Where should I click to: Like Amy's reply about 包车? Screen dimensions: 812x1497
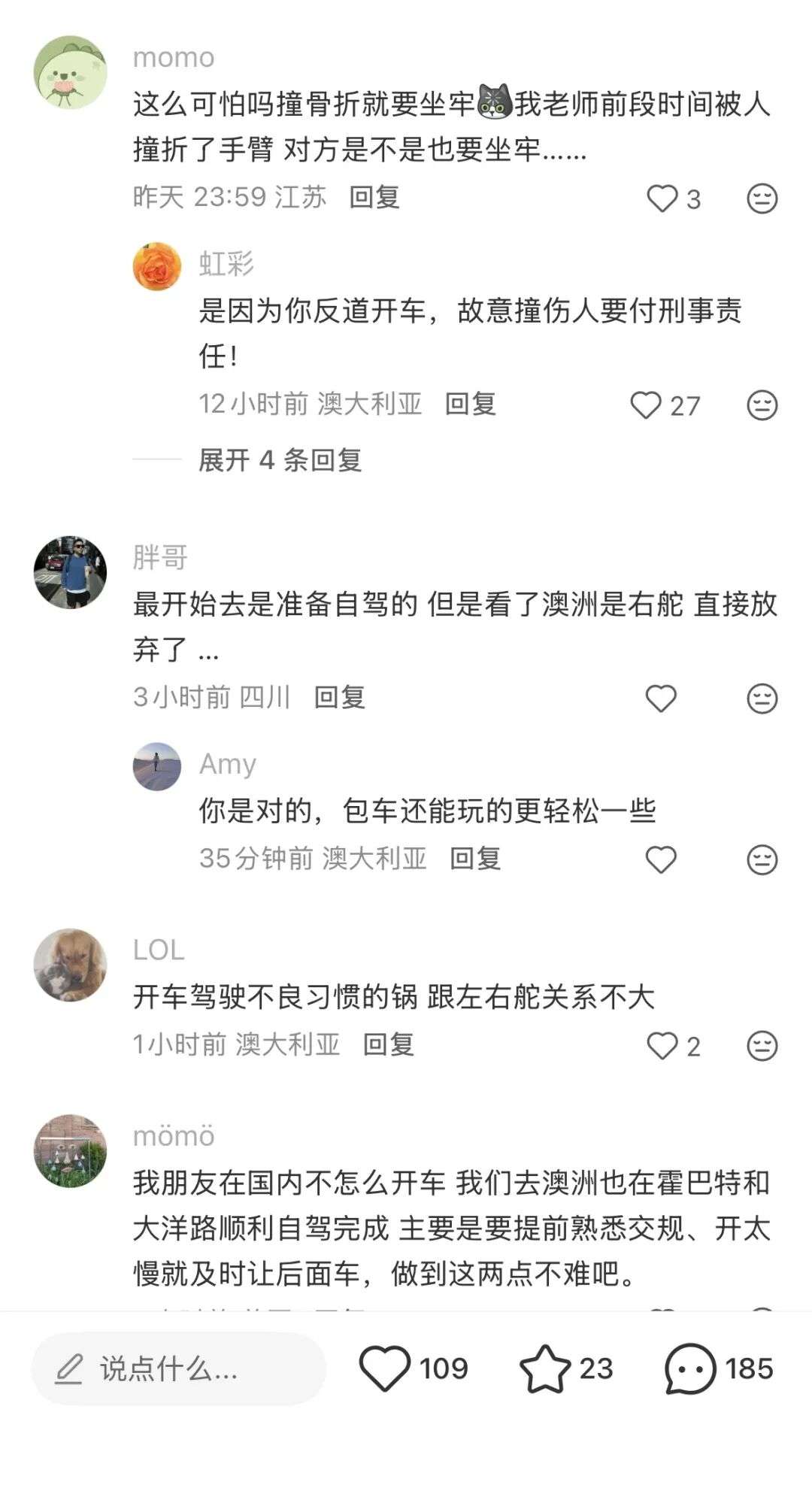[x=661, y=859]
